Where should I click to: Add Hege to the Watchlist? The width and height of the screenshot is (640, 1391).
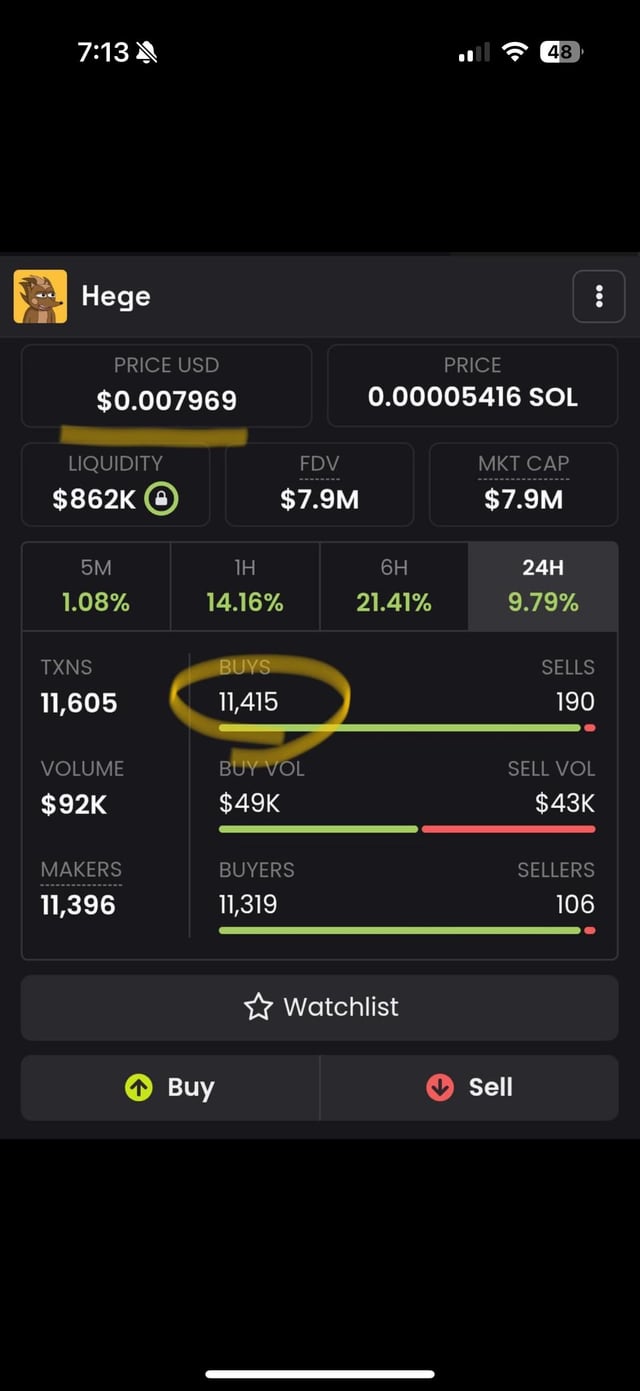point(320,1007)
